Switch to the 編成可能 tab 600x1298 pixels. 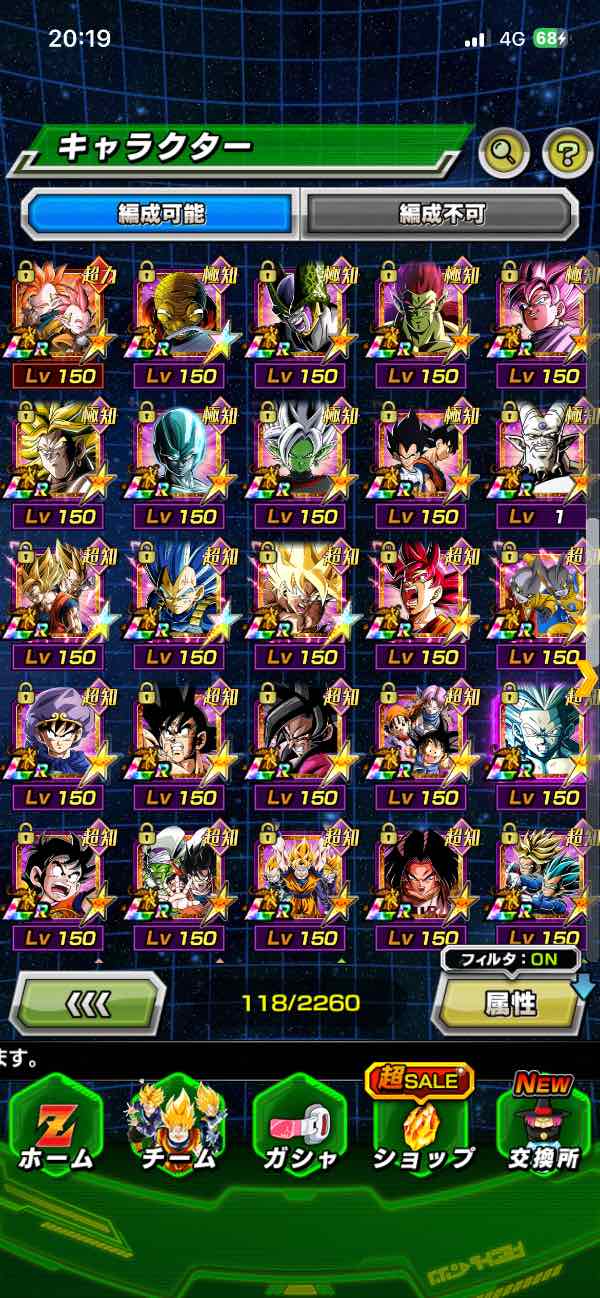coord(160,214)
